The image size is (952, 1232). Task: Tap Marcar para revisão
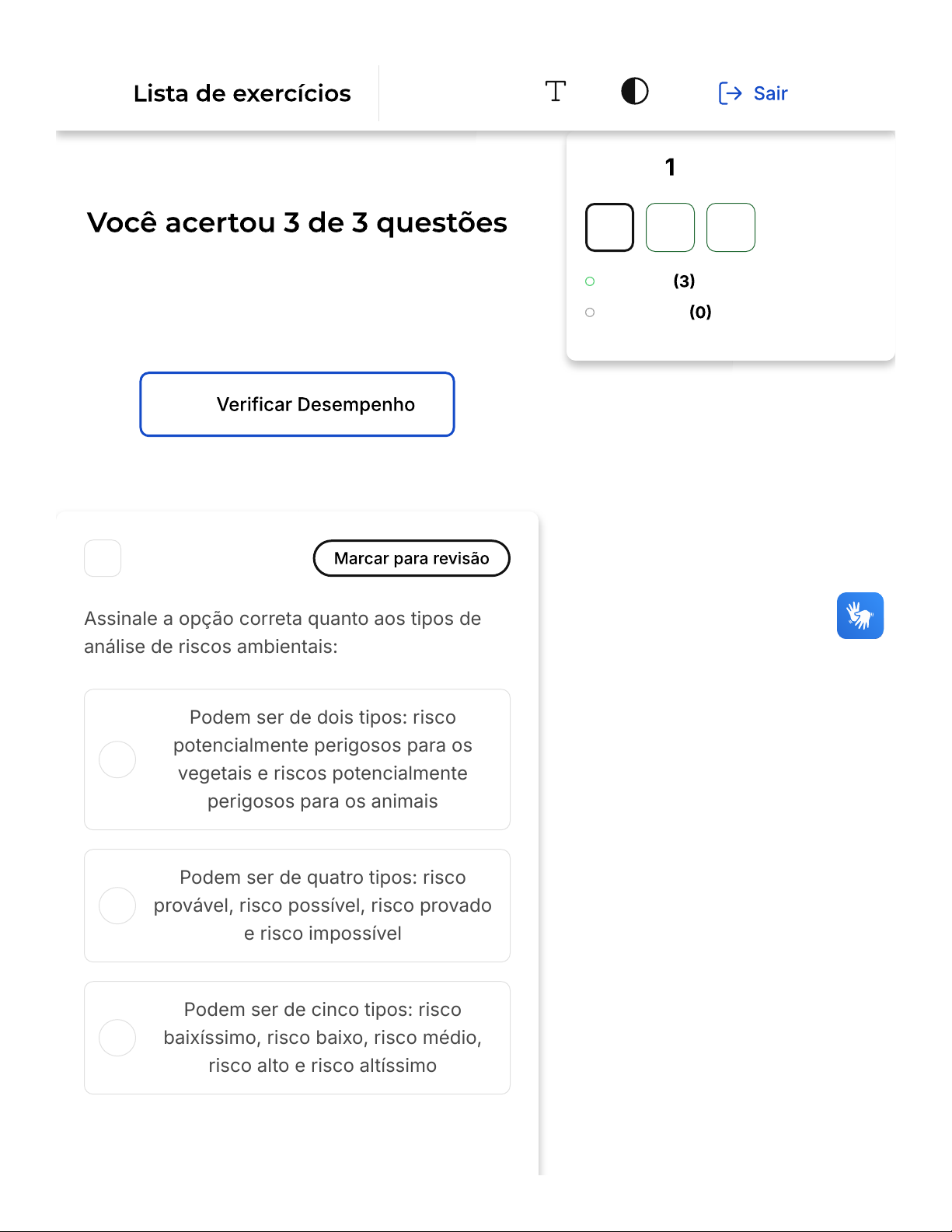click(x=411, y=558)
